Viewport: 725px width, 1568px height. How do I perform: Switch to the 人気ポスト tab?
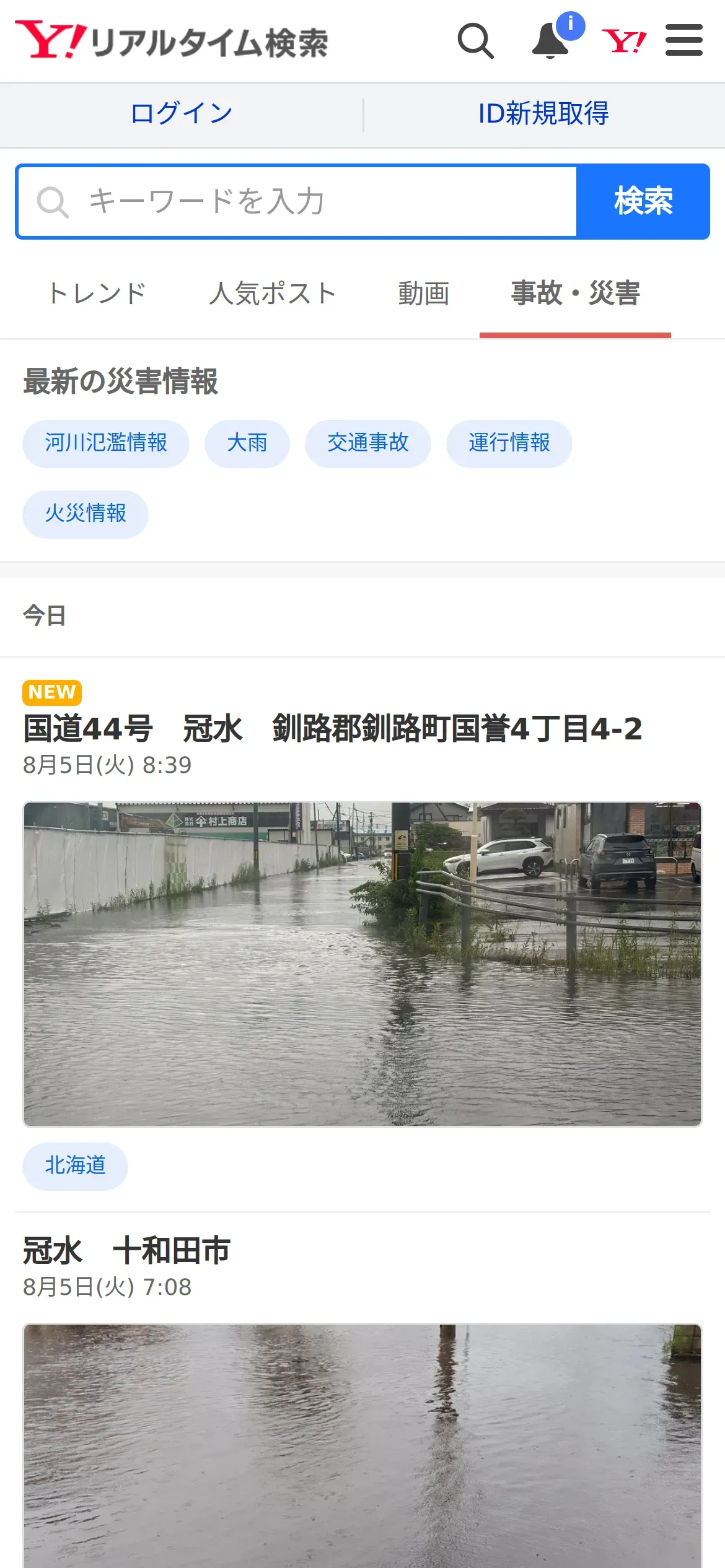273,294
